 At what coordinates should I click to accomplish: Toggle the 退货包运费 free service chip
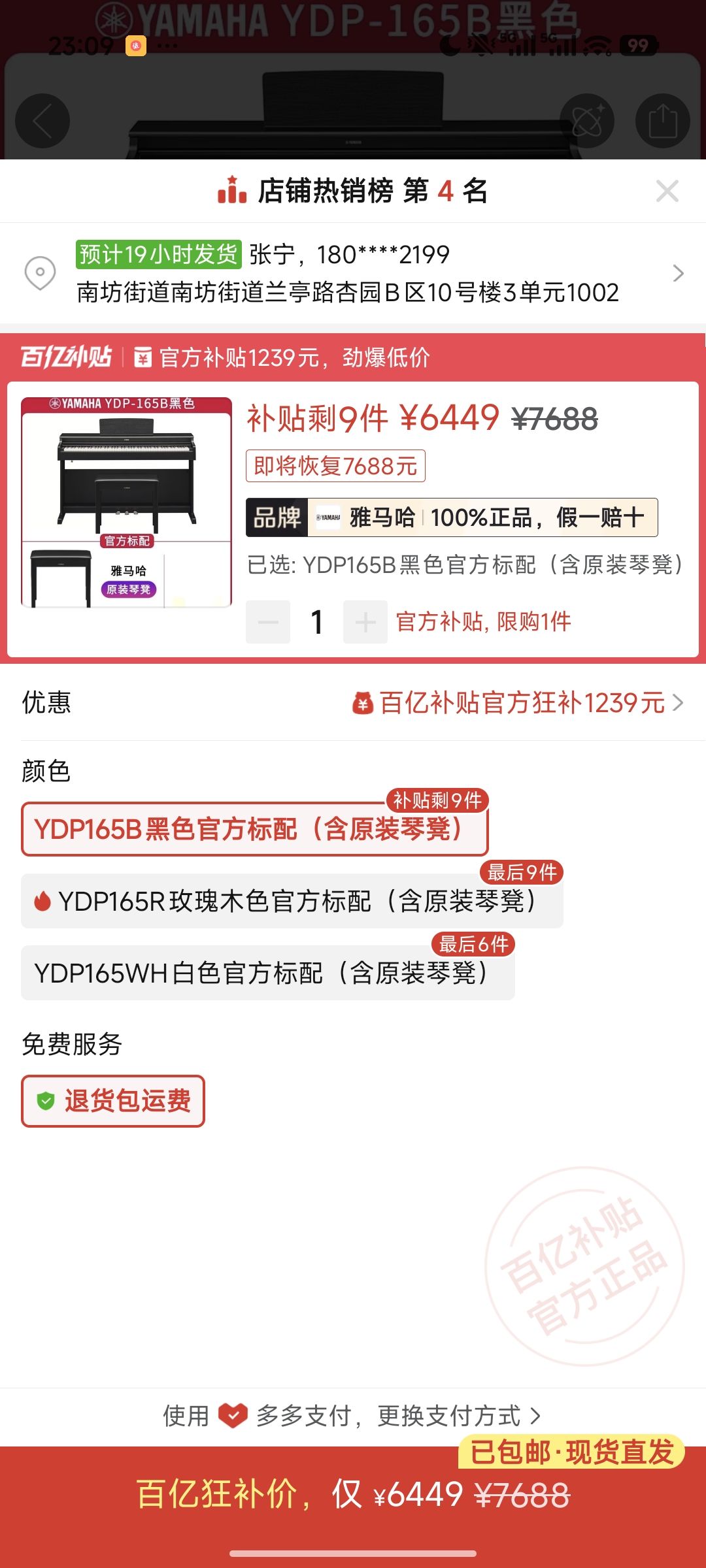click(x=113, y=1101)
